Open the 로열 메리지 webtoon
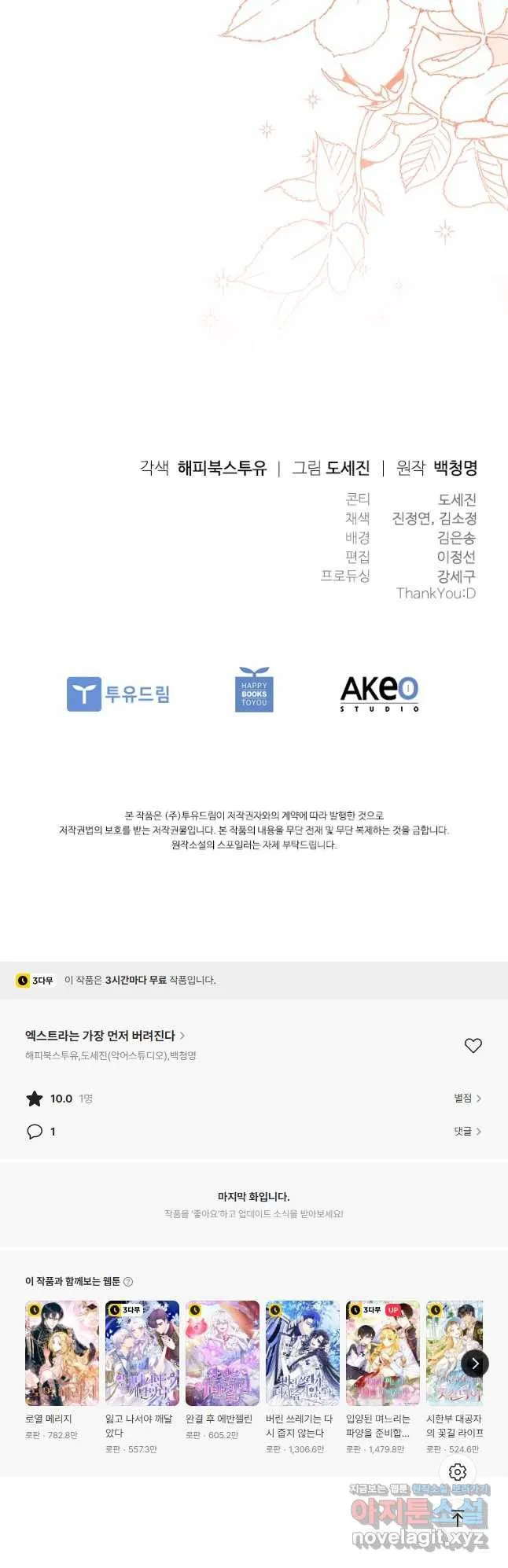The width and height of the screenshot is (508, 1568). click(x=62, y=1353)
